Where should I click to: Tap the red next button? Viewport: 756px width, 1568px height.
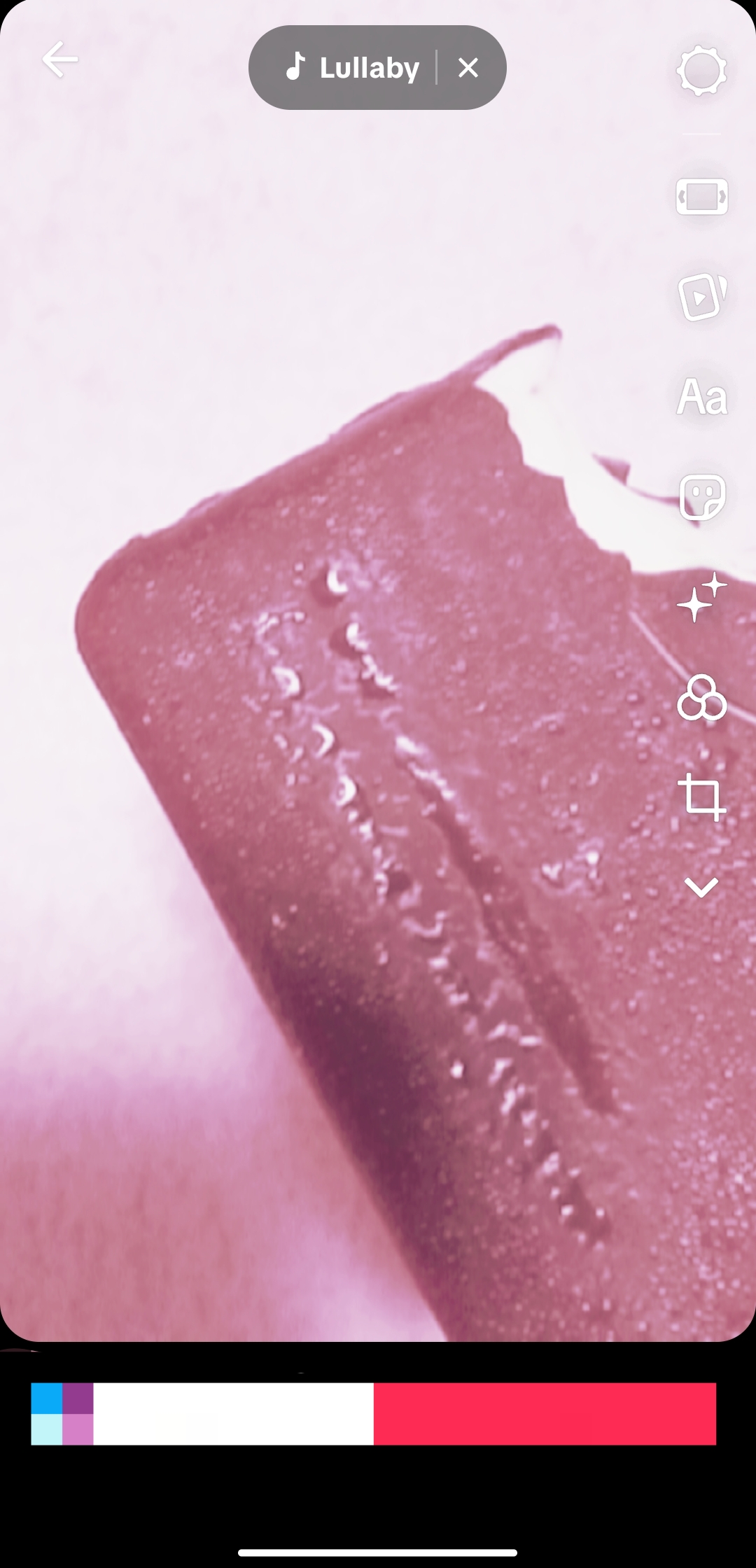(545, 1413)
